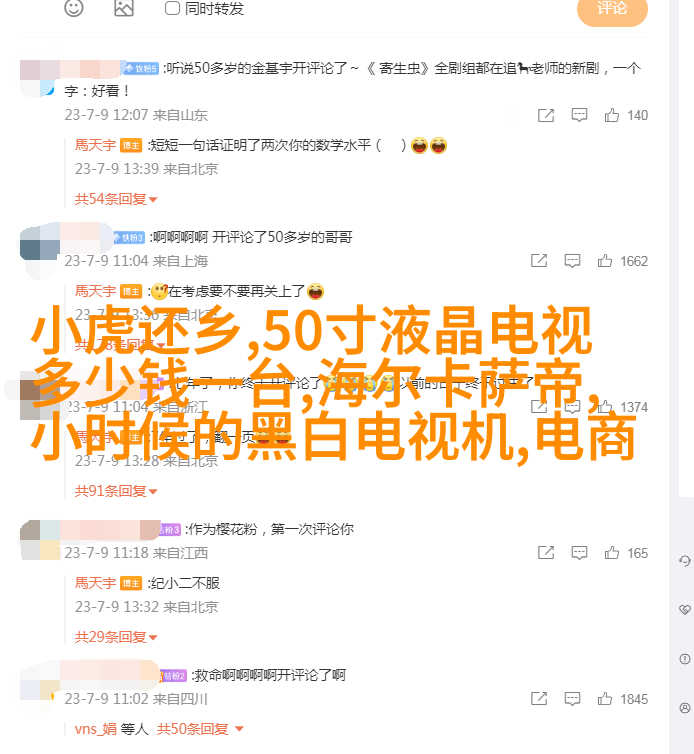Post the comment with the 评论 button
This screenshot has width=694, height=754.
coord(612,9)
